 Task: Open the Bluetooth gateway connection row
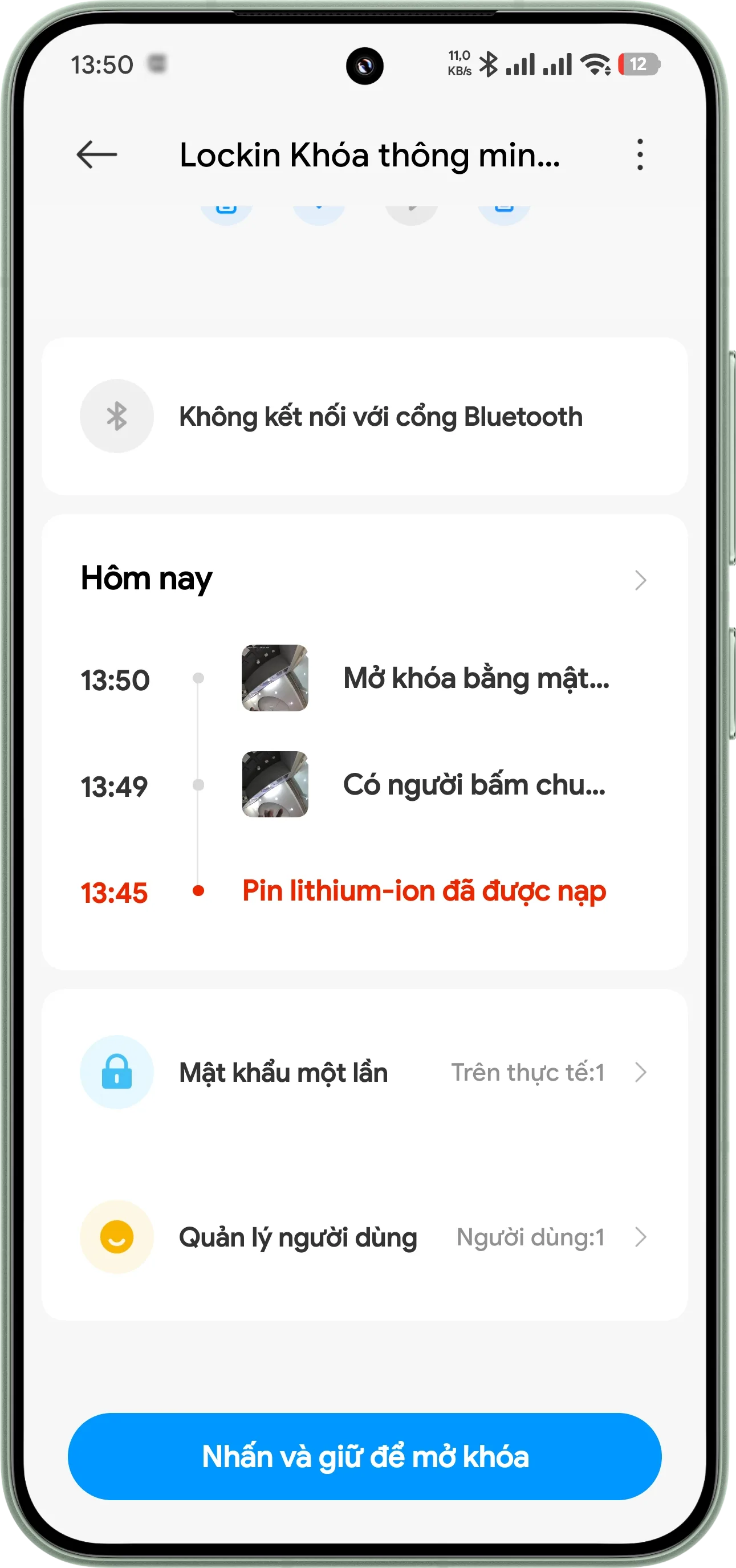pyautogui.click(x=365, y=416)
